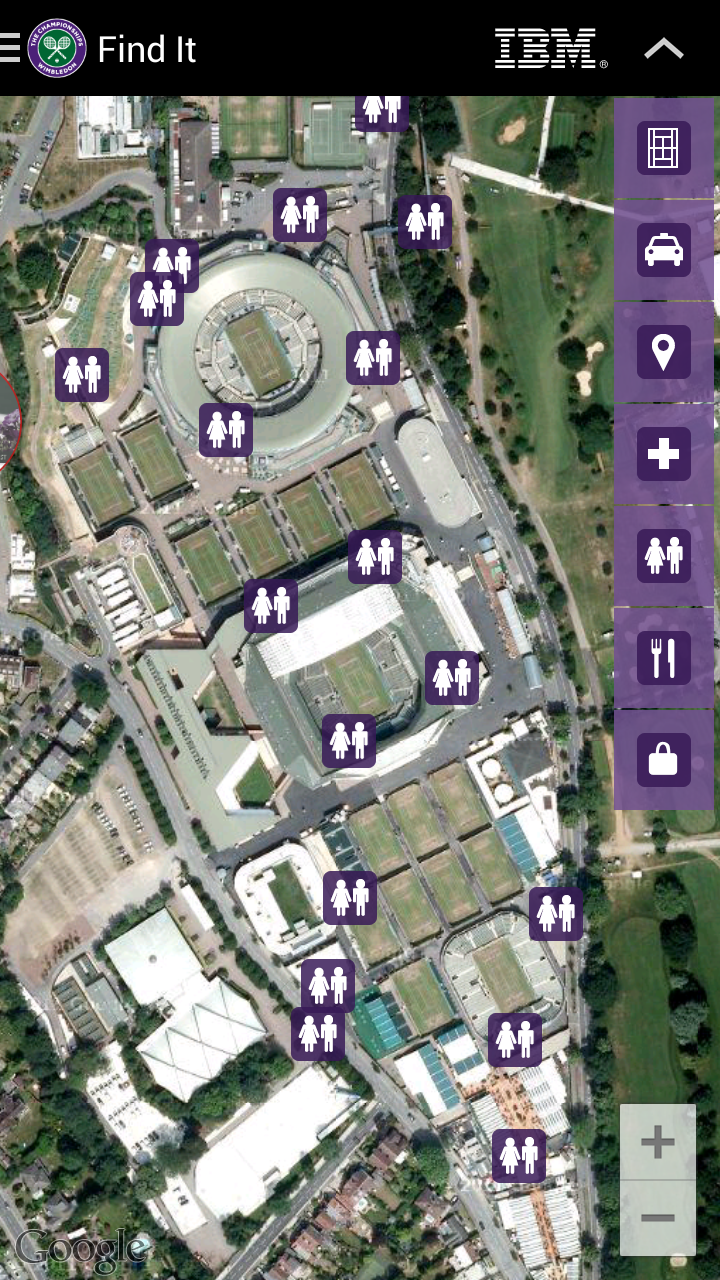Show left luggage bag filter
Image resolution: width=720 pixels, height=1280 pixels.
pyautogui.click(x=664, y=760)
